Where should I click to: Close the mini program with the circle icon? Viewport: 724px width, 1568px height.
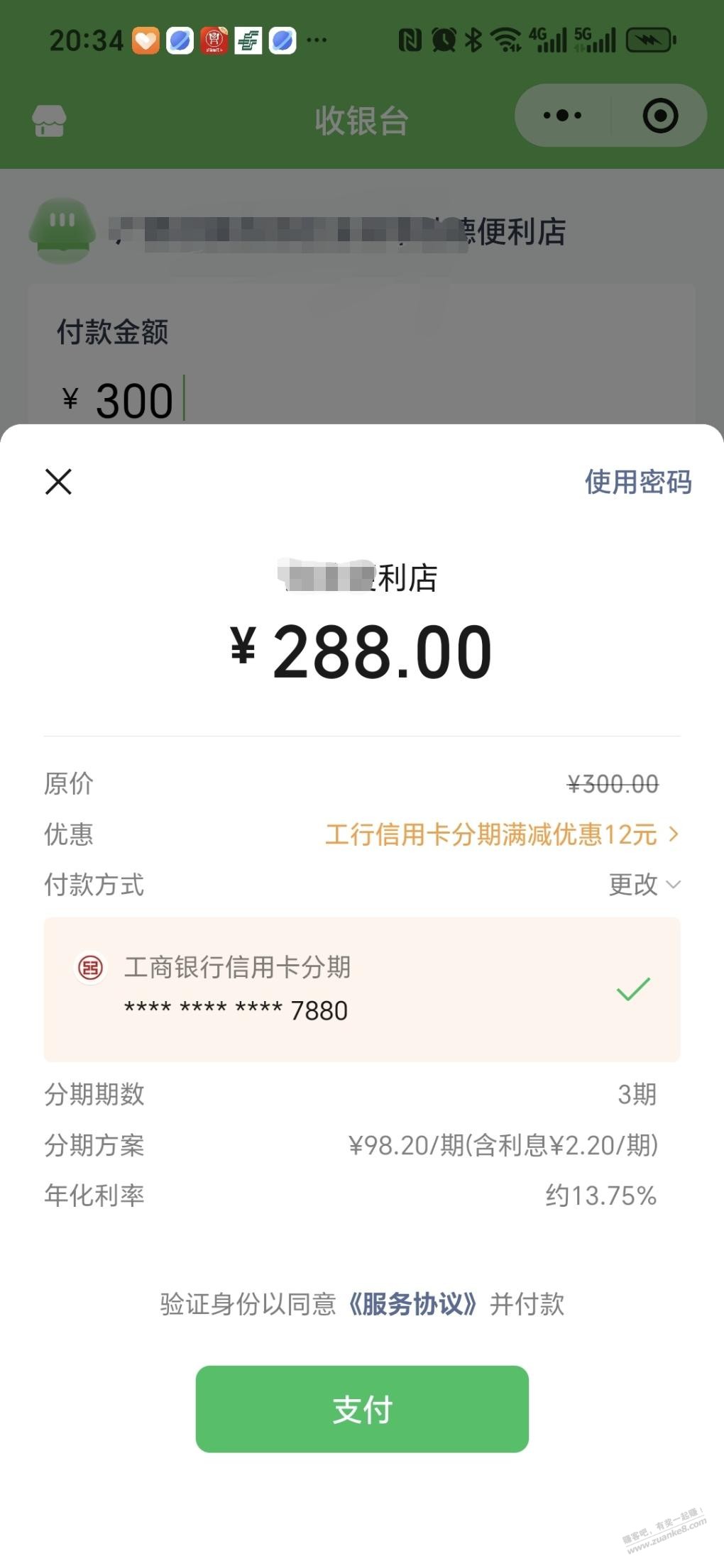pos(660,116)
